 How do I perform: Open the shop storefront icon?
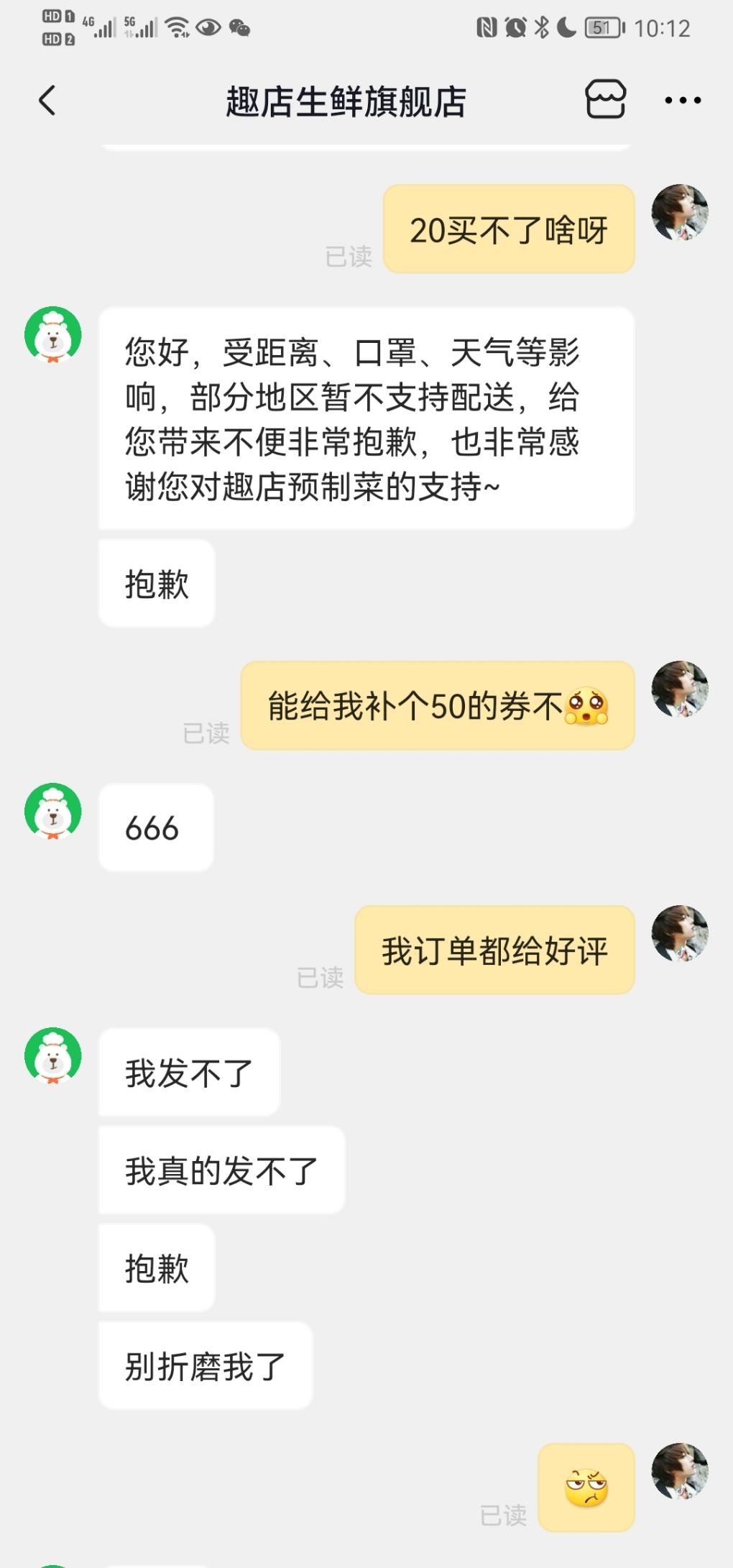605,99
